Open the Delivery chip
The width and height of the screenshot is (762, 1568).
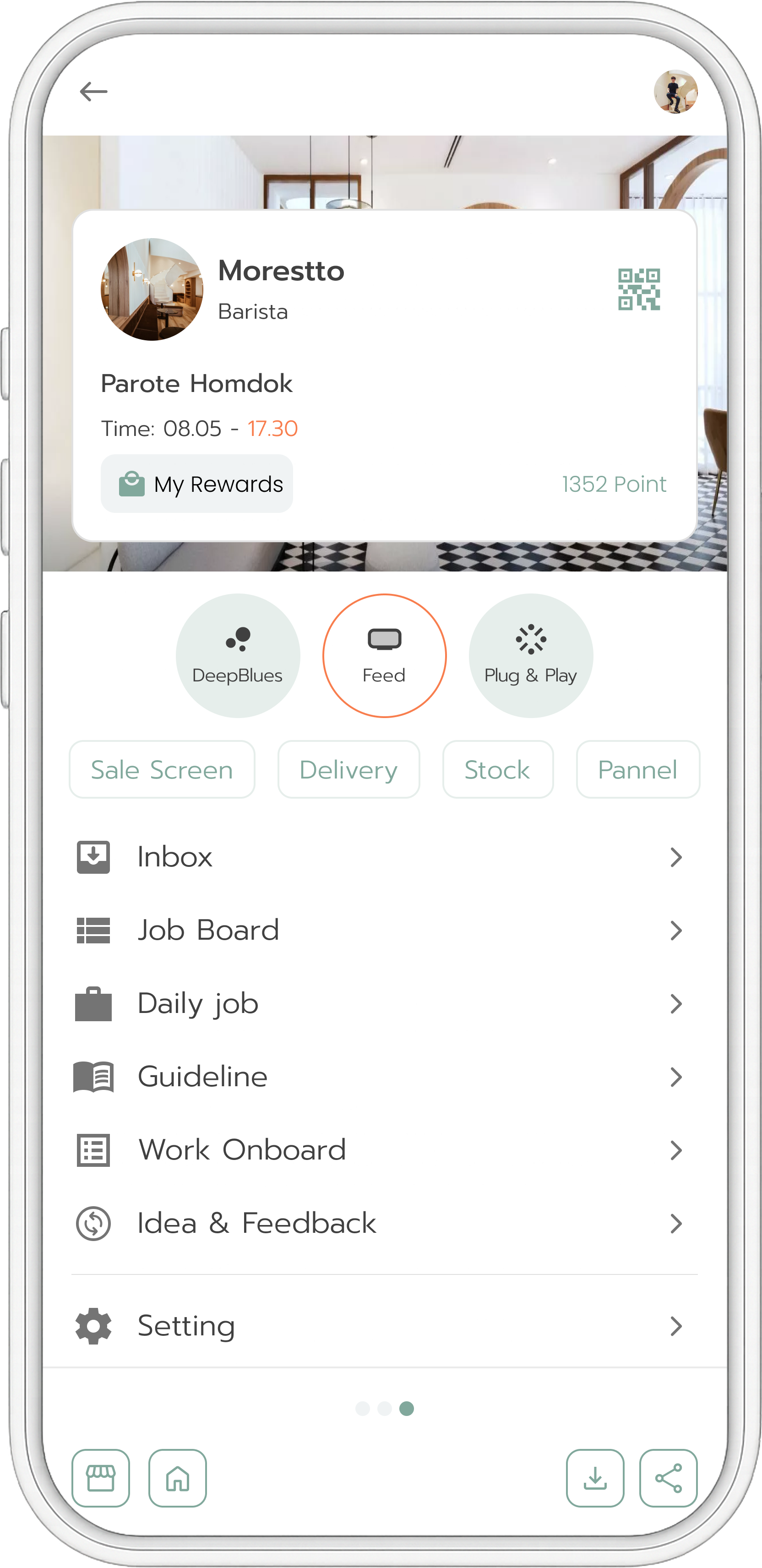(349, 769)
